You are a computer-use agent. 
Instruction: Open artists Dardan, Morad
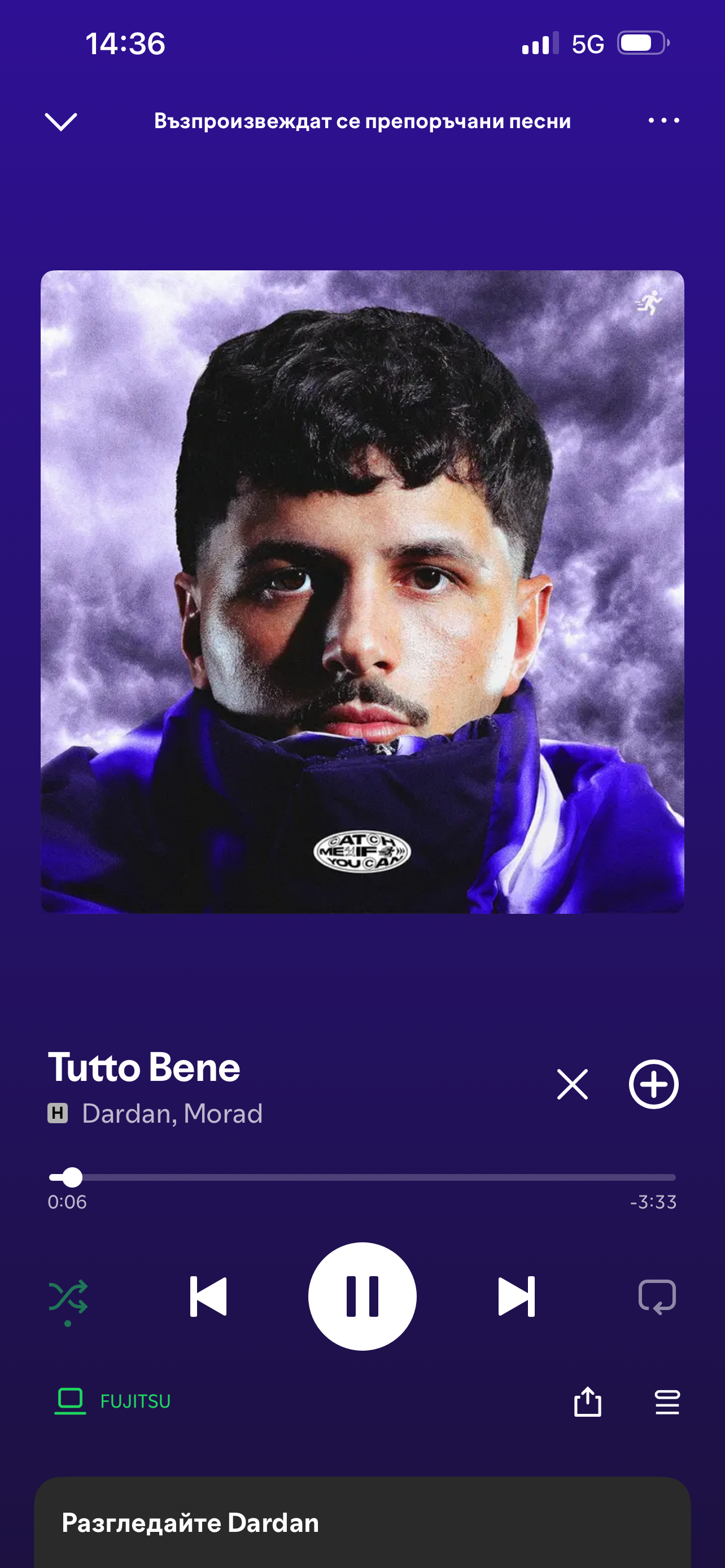coord(172,1114)
